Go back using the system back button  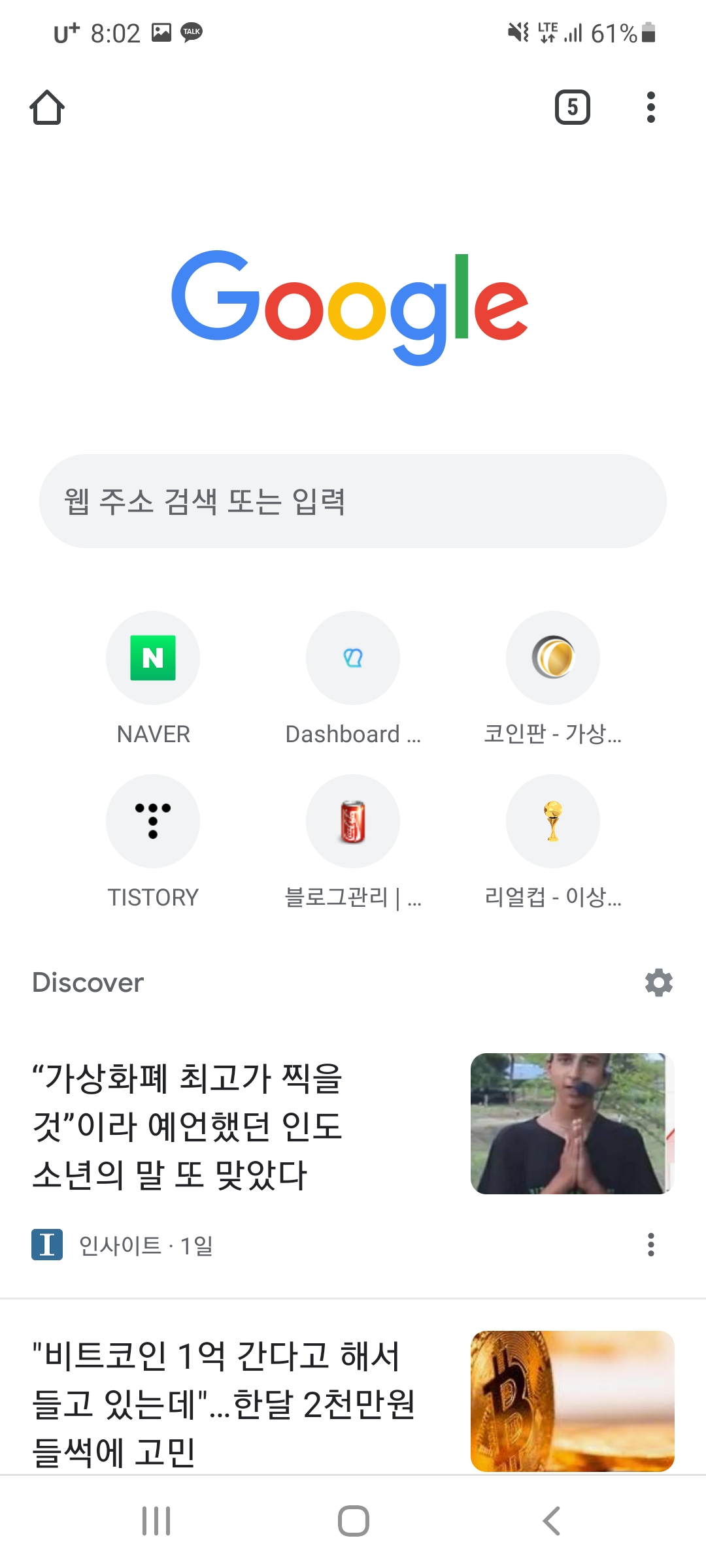552,1521
